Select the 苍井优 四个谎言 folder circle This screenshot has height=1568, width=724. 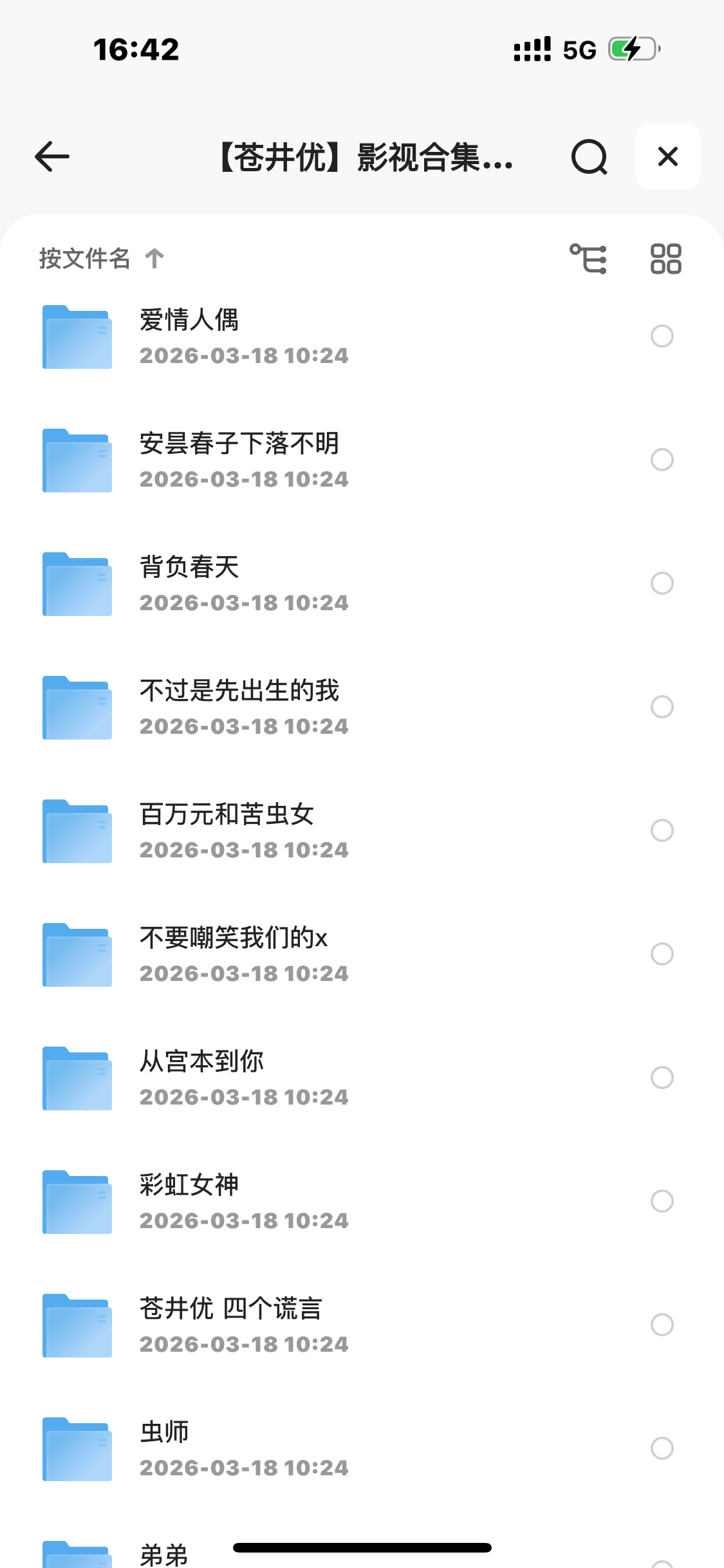coord(662,1325)
